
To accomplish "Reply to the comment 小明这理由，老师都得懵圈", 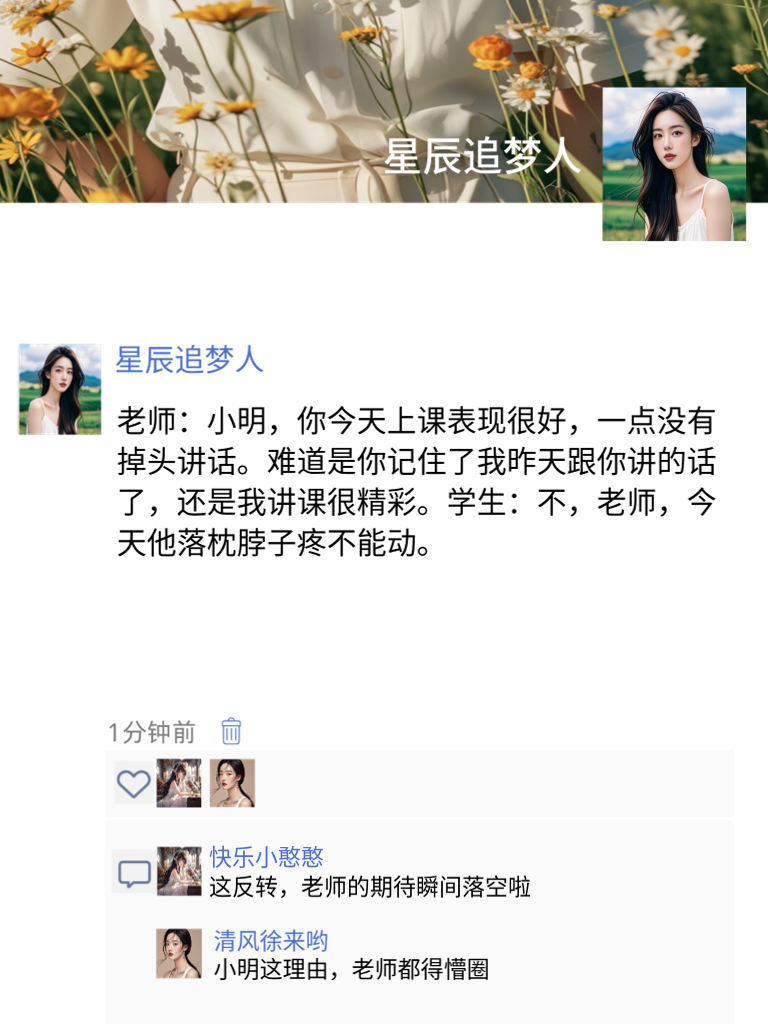I will click(350, 969).
